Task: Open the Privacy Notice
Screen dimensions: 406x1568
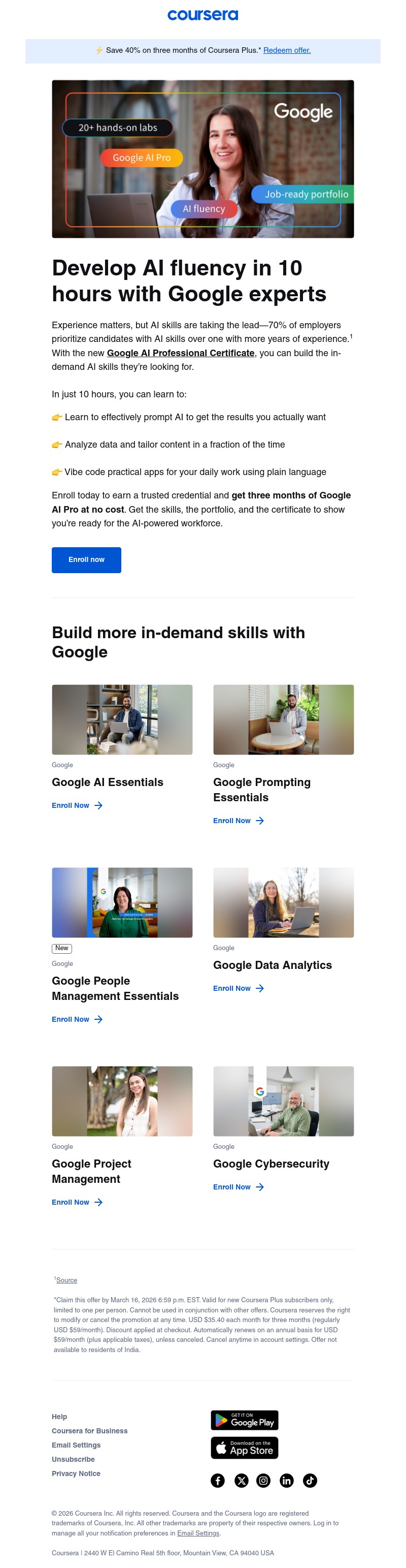Action: tap(76, 1473)
